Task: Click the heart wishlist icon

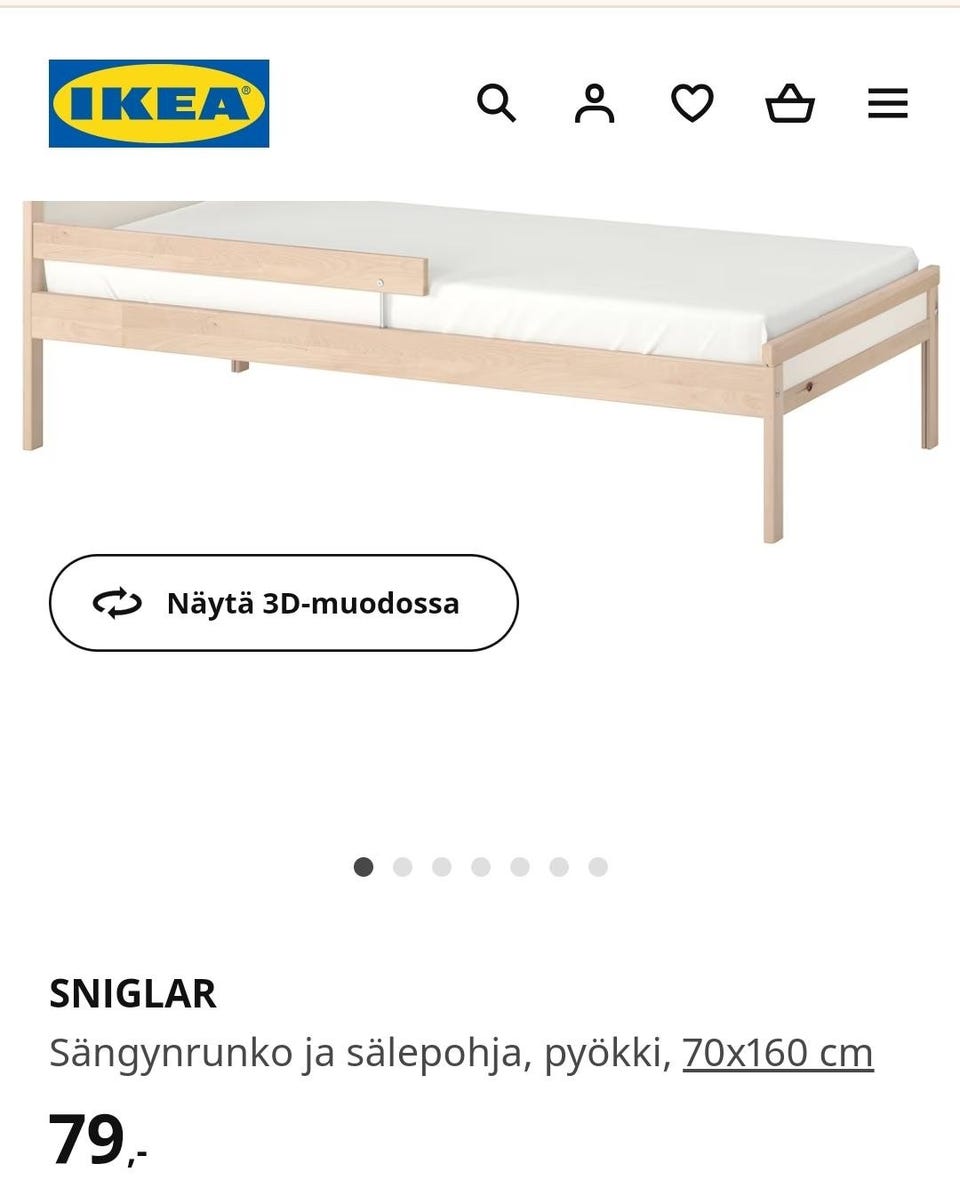Action: 694,102
